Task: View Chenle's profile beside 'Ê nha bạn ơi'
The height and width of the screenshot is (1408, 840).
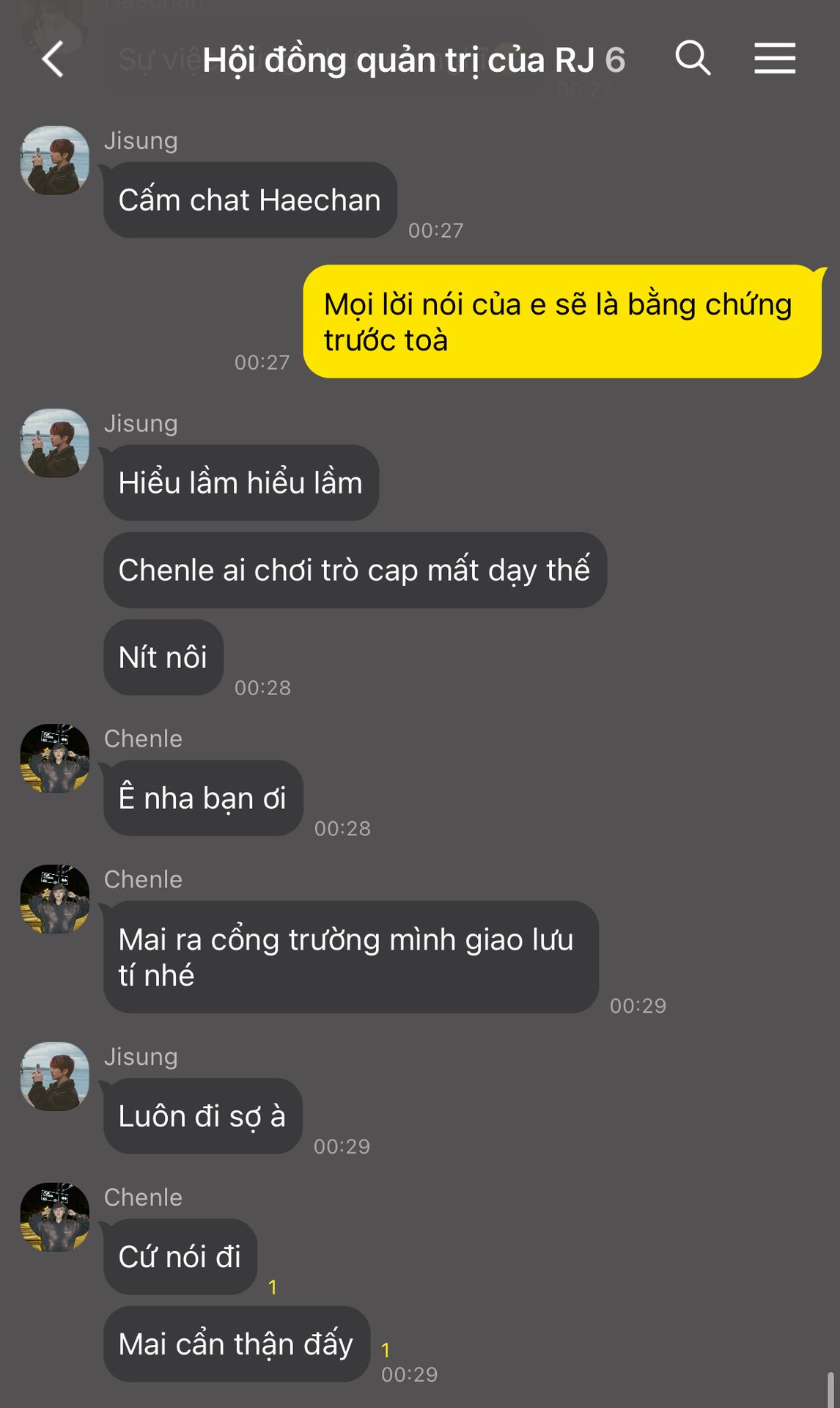Action: point(55,759)
